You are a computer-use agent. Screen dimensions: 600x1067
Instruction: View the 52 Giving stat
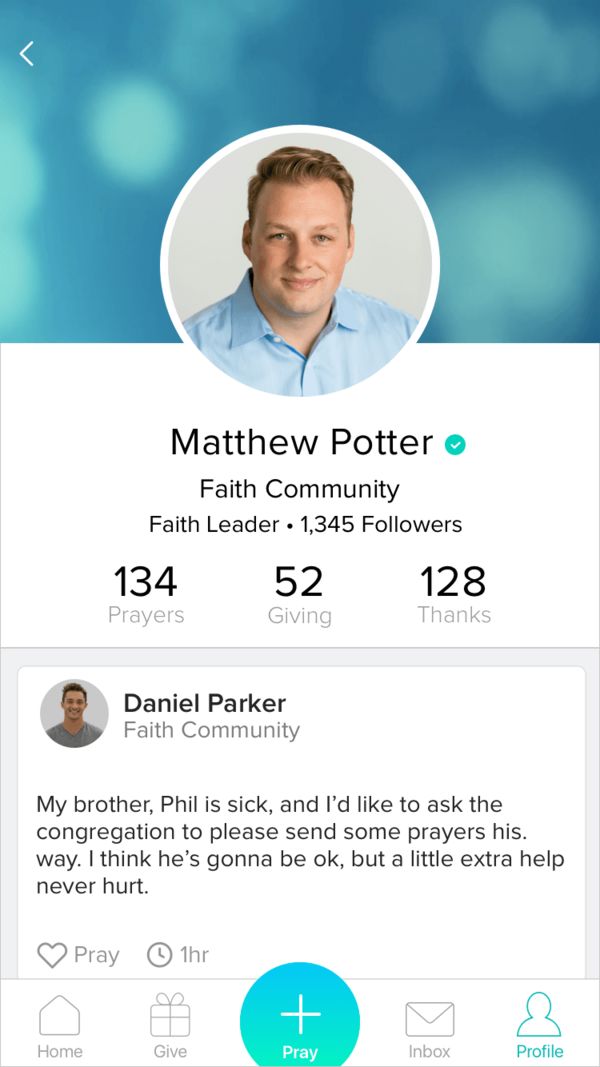[299, 594]
